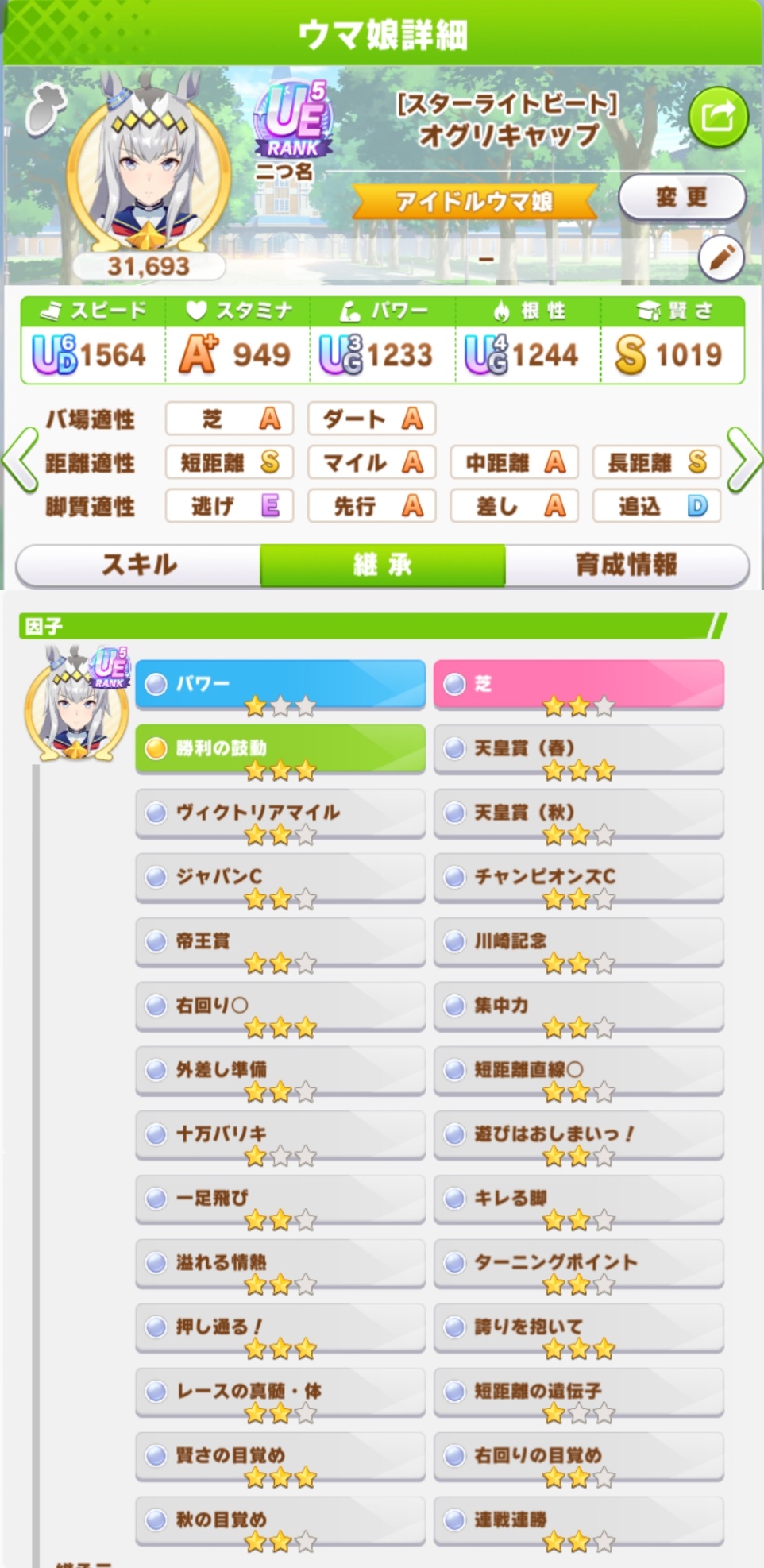Open the 育成情報 tab

tap(626, 565)
